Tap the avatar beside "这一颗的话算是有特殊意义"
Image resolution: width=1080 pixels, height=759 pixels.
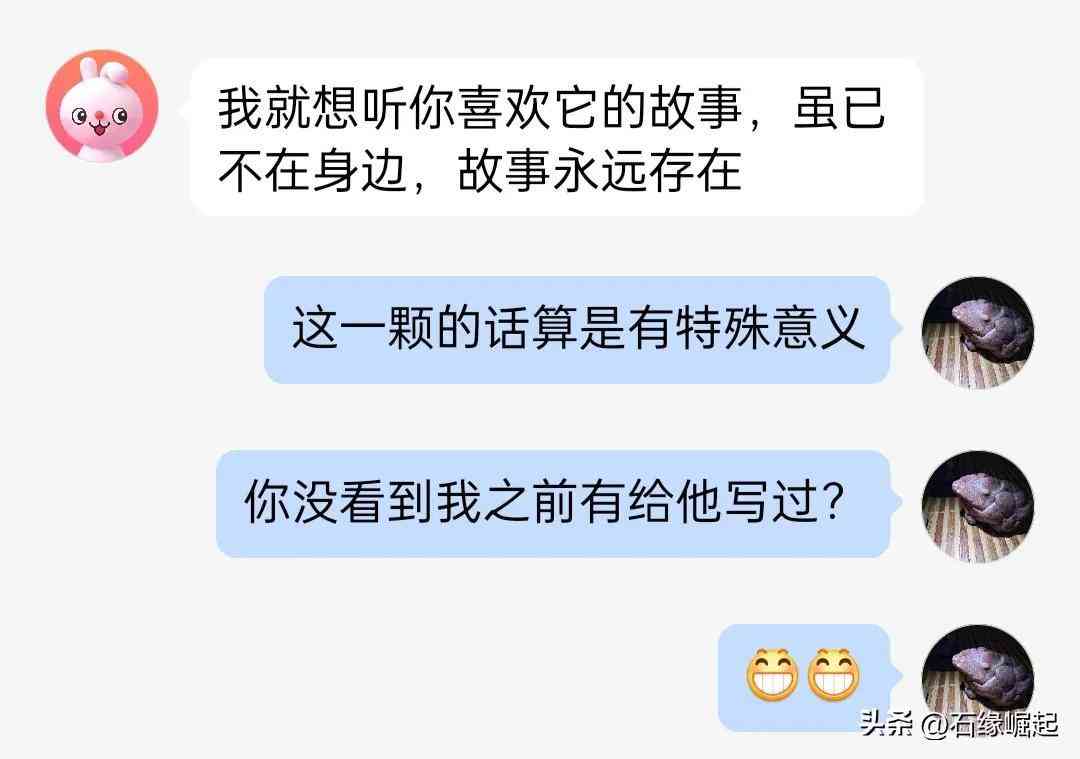976,332
